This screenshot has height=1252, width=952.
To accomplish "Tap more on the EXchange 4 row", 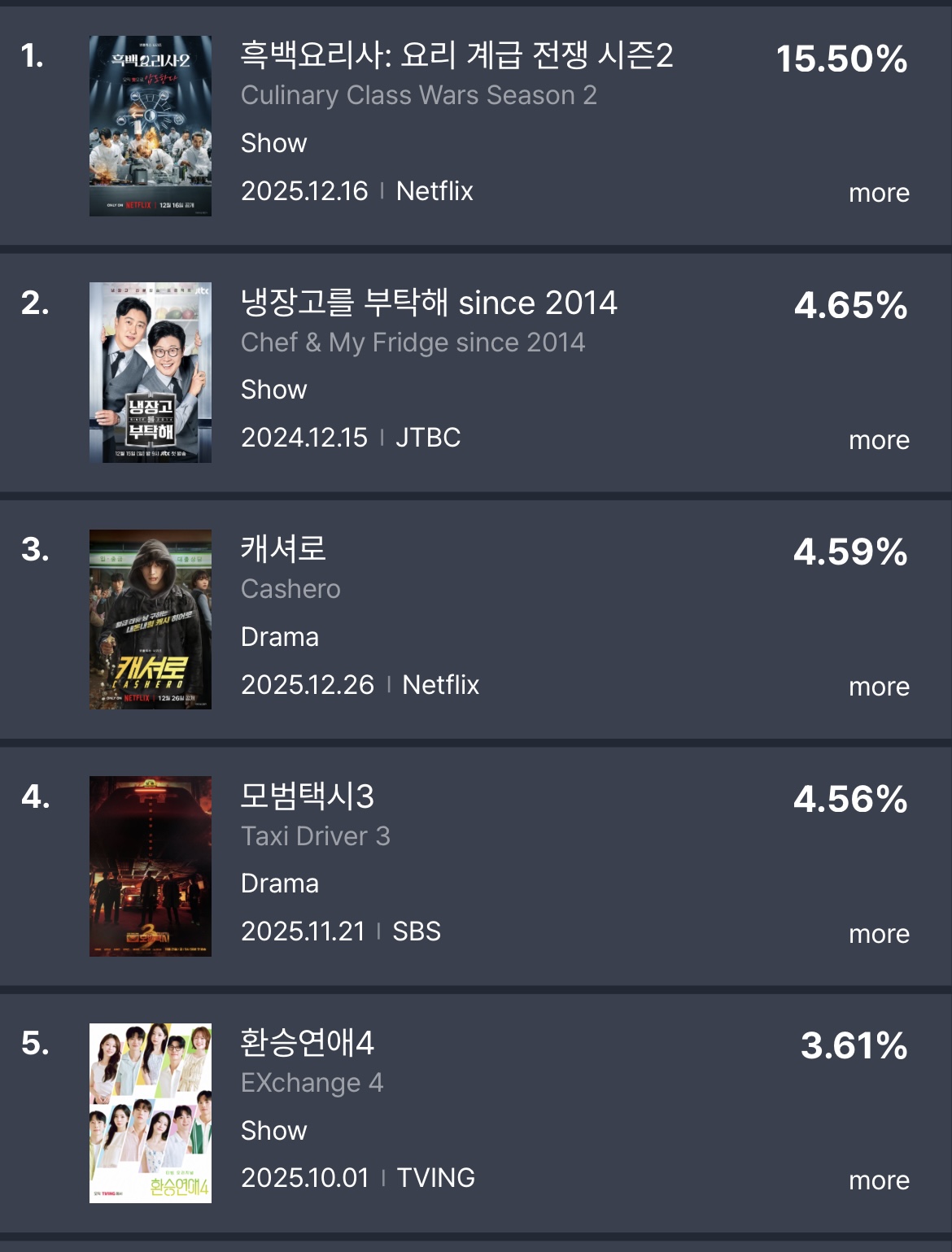I will coord(879,1180).
